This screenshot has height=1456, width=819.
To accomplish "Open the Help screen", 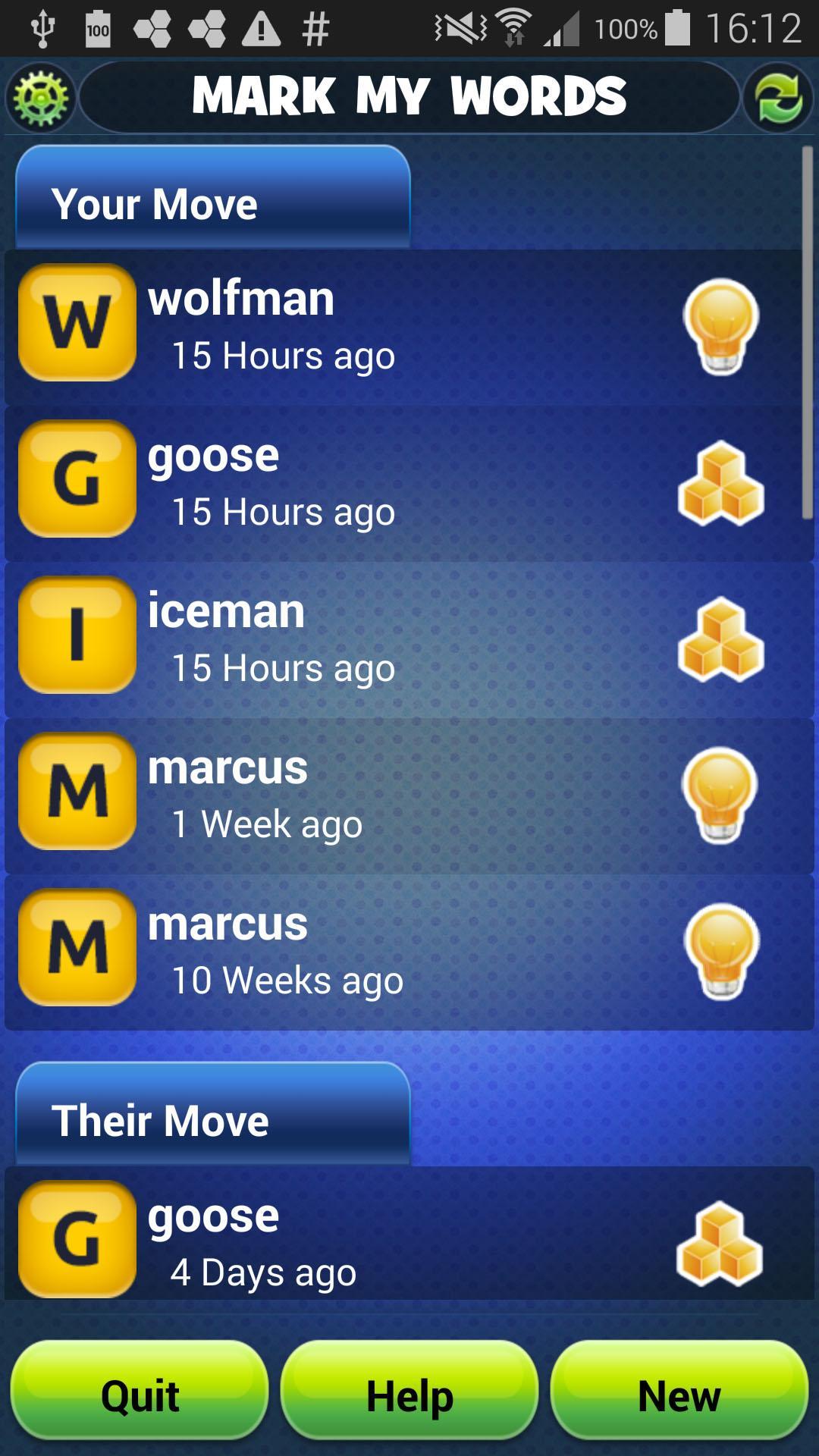I will [409, 1395].
